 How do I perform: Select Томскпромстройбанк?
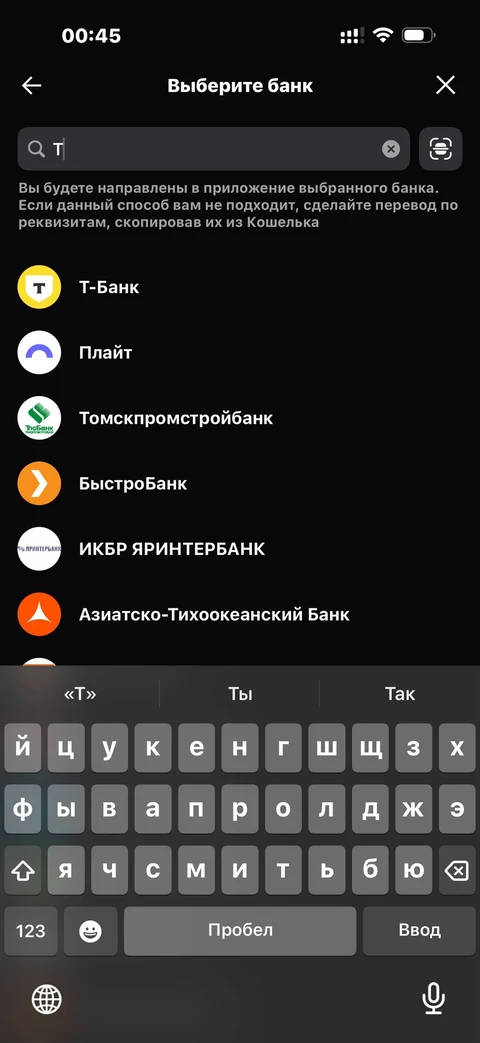point(240,418)
